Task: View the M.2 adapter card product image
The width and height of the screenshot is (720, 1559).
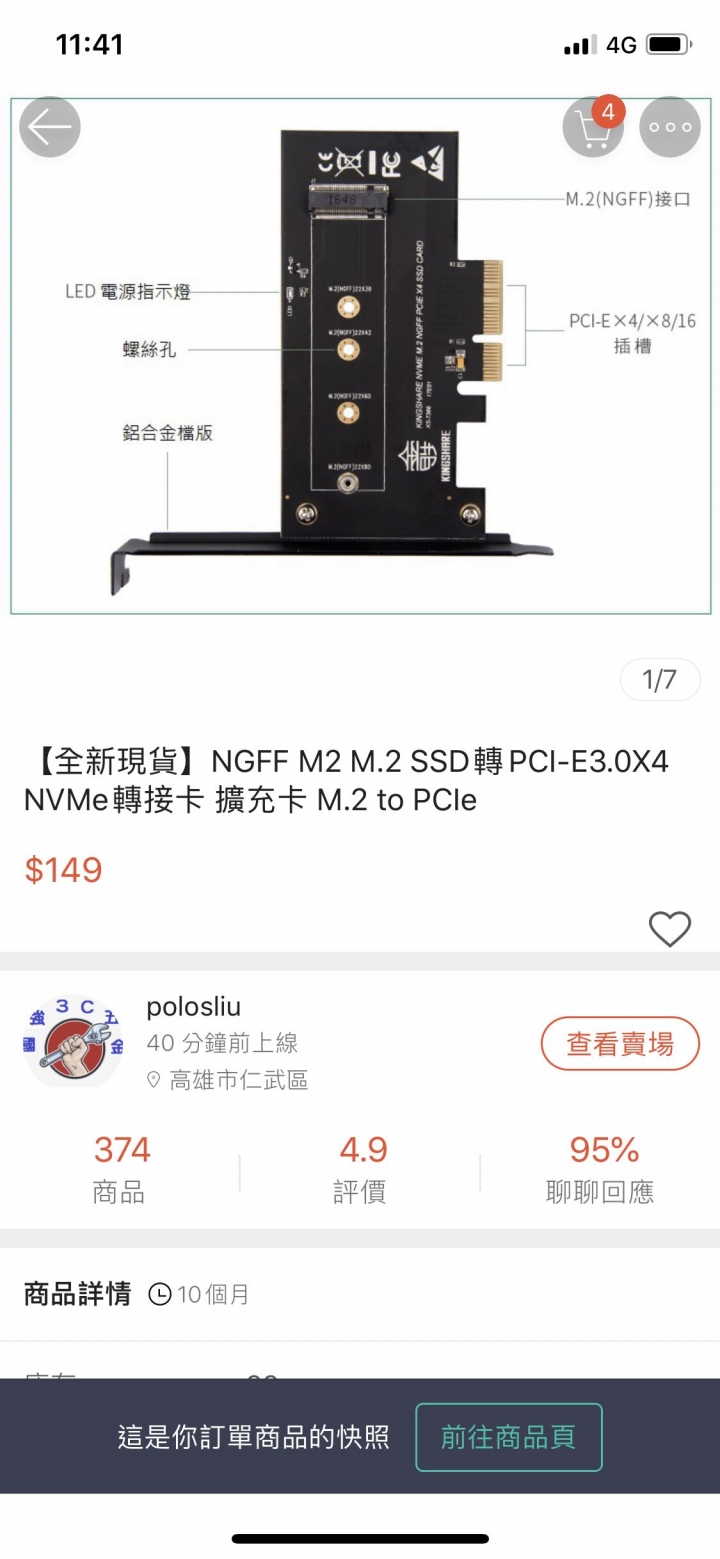Action: (x=360, y=360)
